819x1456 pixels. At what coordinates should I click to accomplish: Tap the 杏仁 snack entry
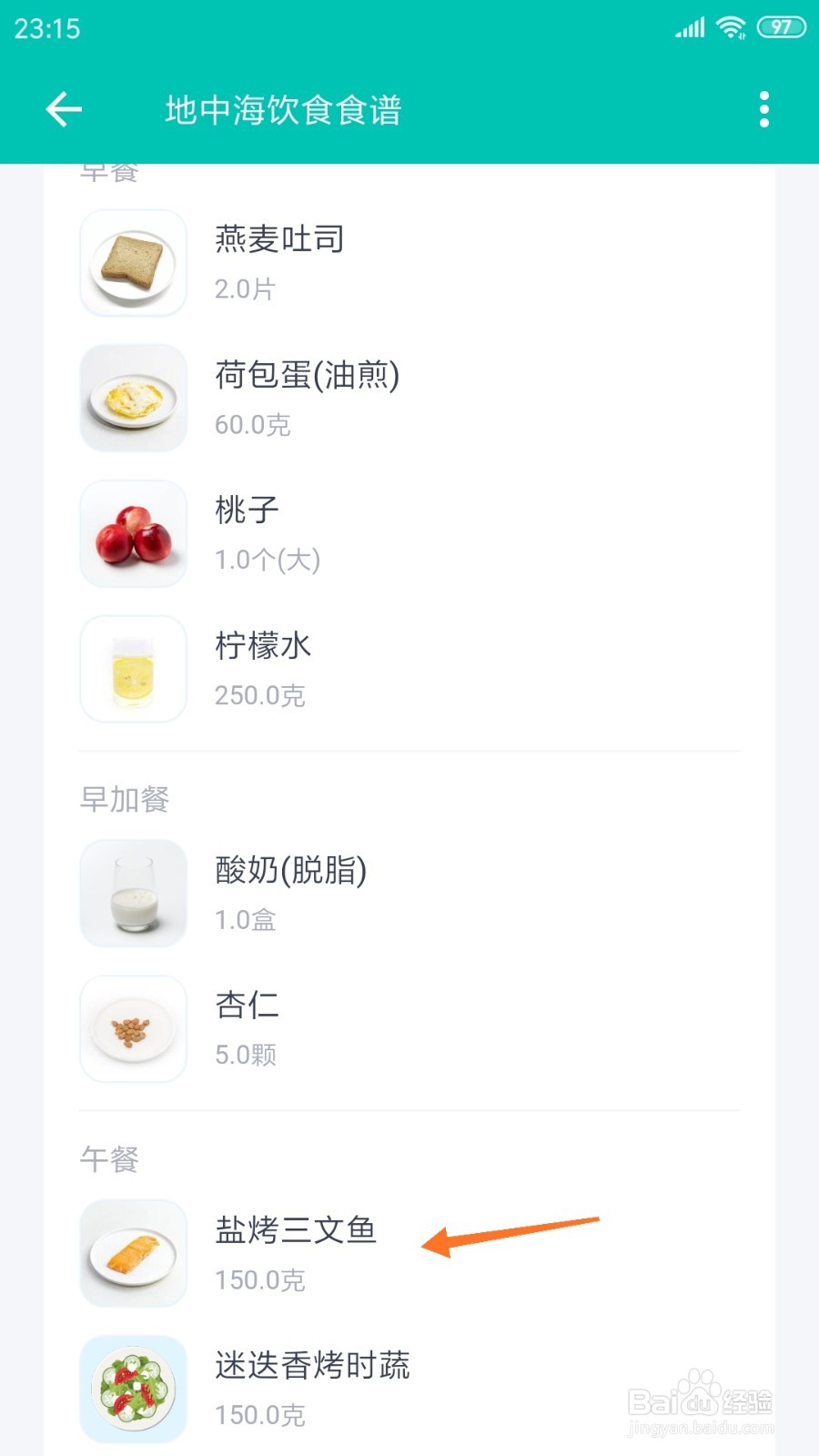[x=248, y=1028]
